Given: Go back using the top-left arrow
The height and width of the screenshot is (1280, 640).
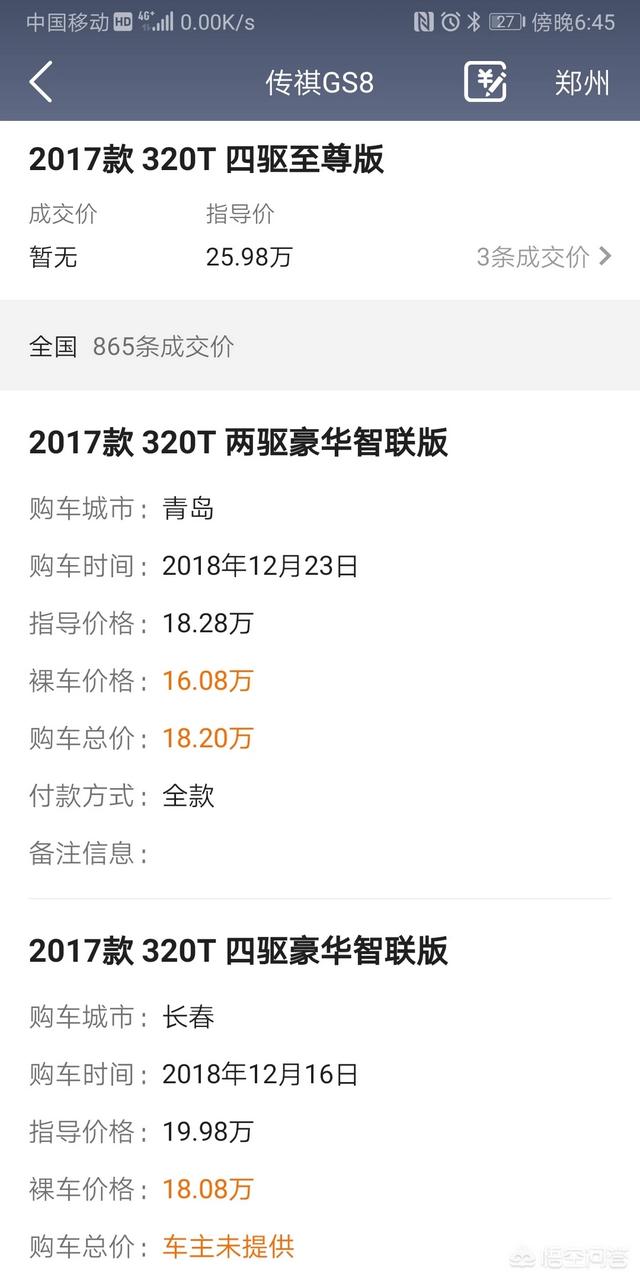Looking at the screenshot, I should coord(41,82).
